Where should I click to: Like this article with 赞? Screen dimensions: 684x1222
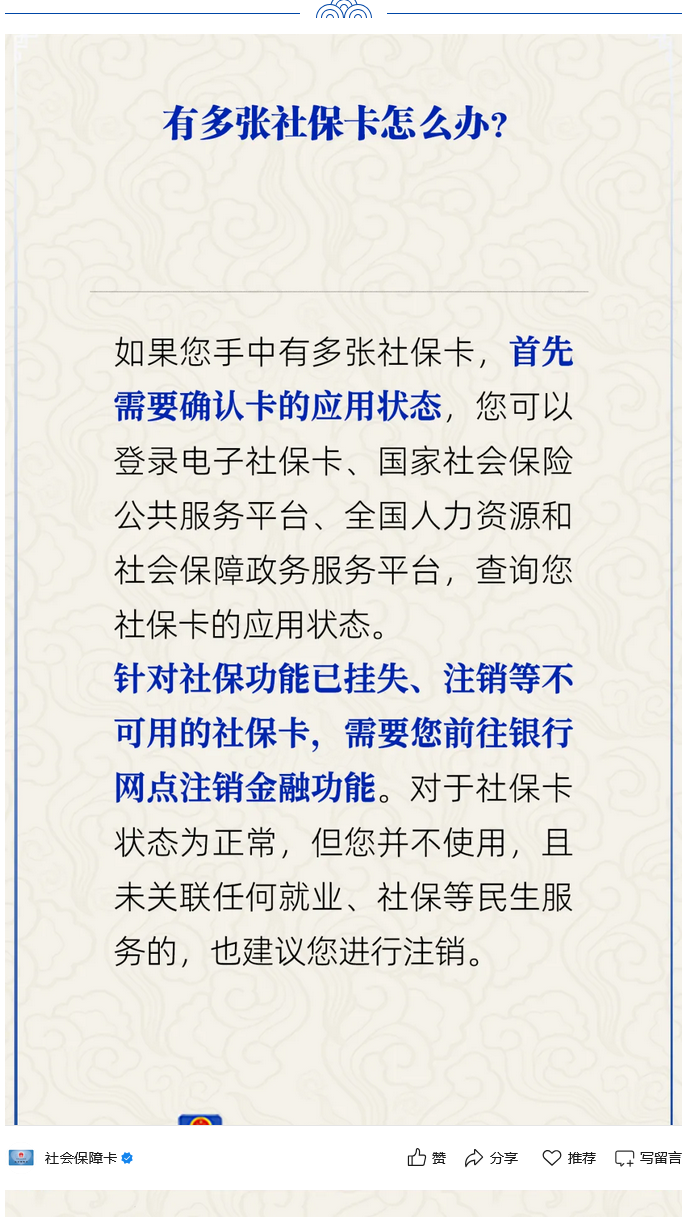427,1158
